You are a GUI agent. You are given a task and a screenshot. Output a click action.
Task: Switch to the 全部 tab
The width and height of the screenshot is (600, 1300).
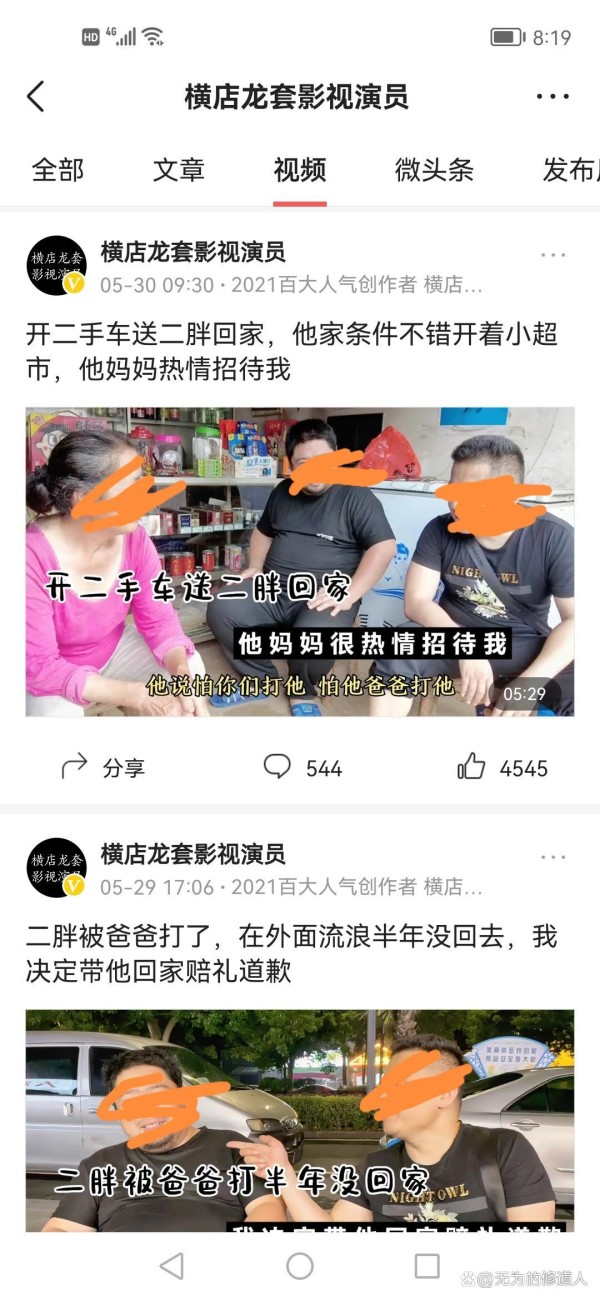(58, 170)
